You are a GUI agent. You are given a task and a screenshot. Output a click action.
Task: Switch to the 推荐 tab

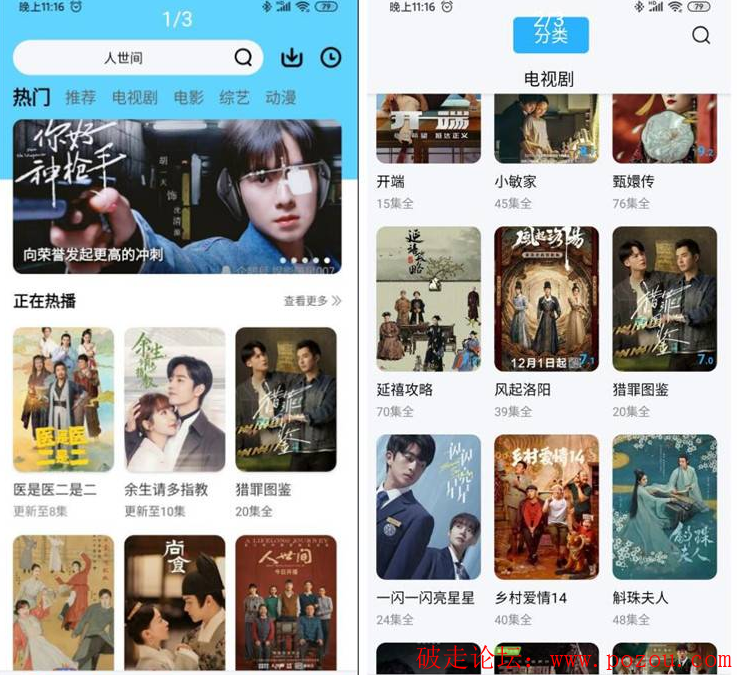81,97
